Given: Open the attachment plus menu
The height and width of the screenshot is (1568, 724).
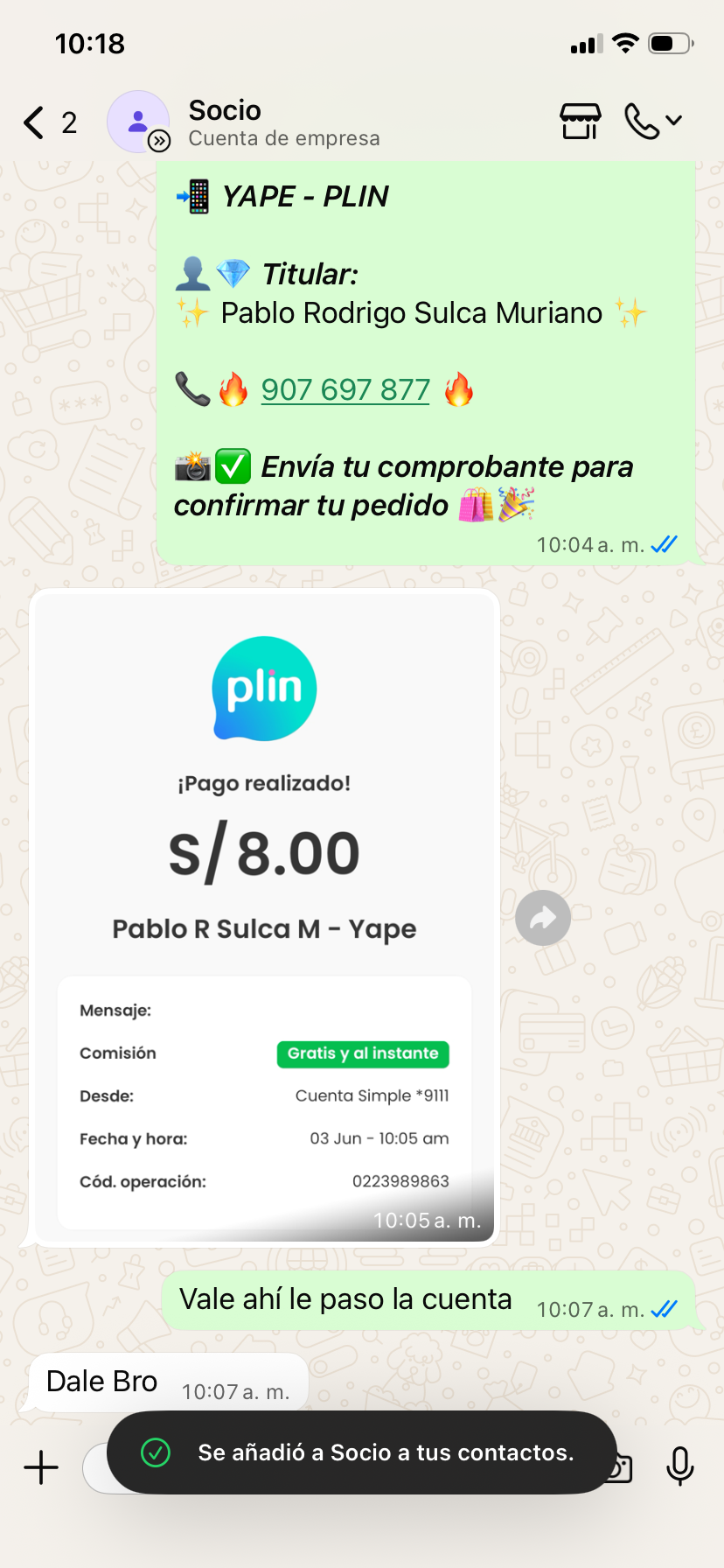Looking at the screenshot, I should click(41, 1467).
